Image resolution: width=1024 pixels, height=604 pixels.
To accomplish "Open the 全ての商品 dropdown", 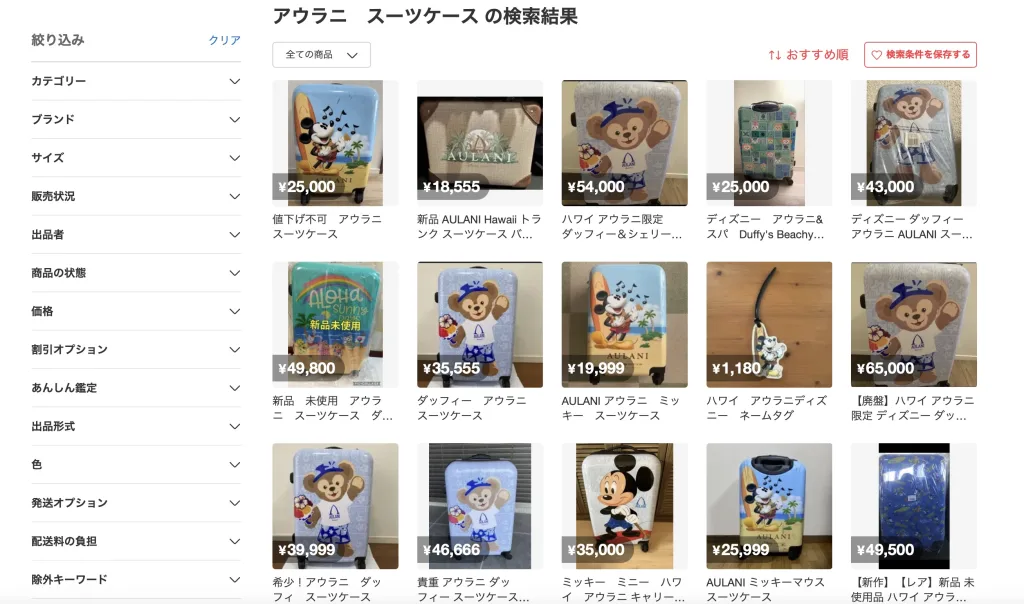I will (321, 55).
